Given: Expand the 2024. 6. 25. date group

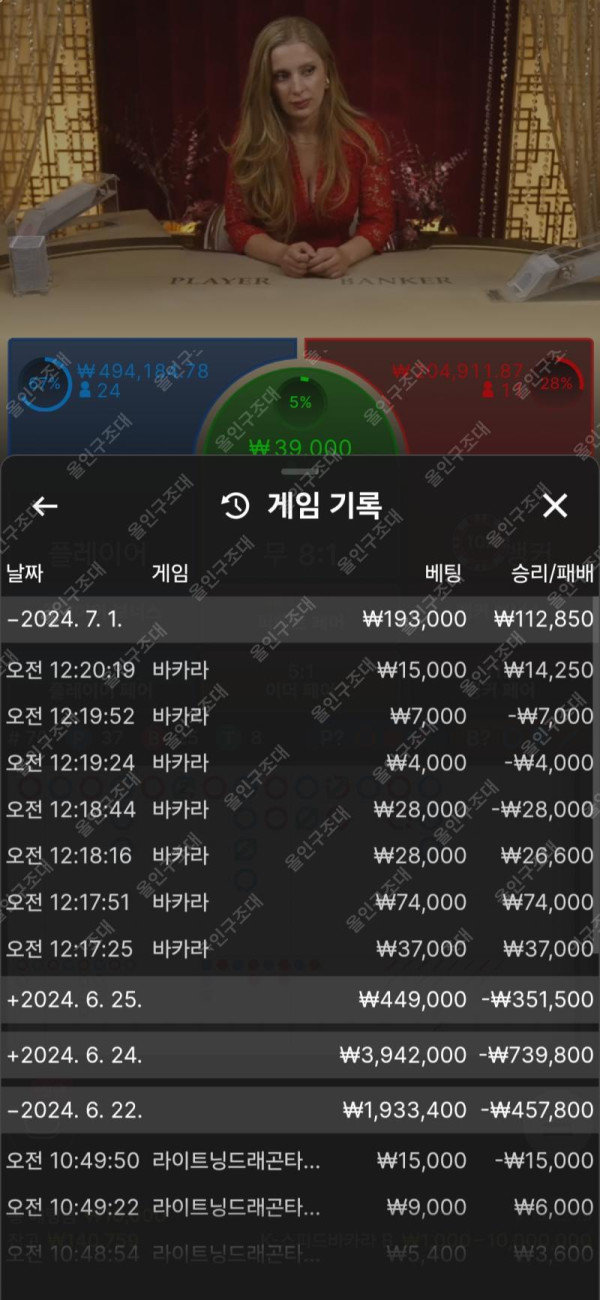Looking at the screenshot, I should (x=300, y=999).
